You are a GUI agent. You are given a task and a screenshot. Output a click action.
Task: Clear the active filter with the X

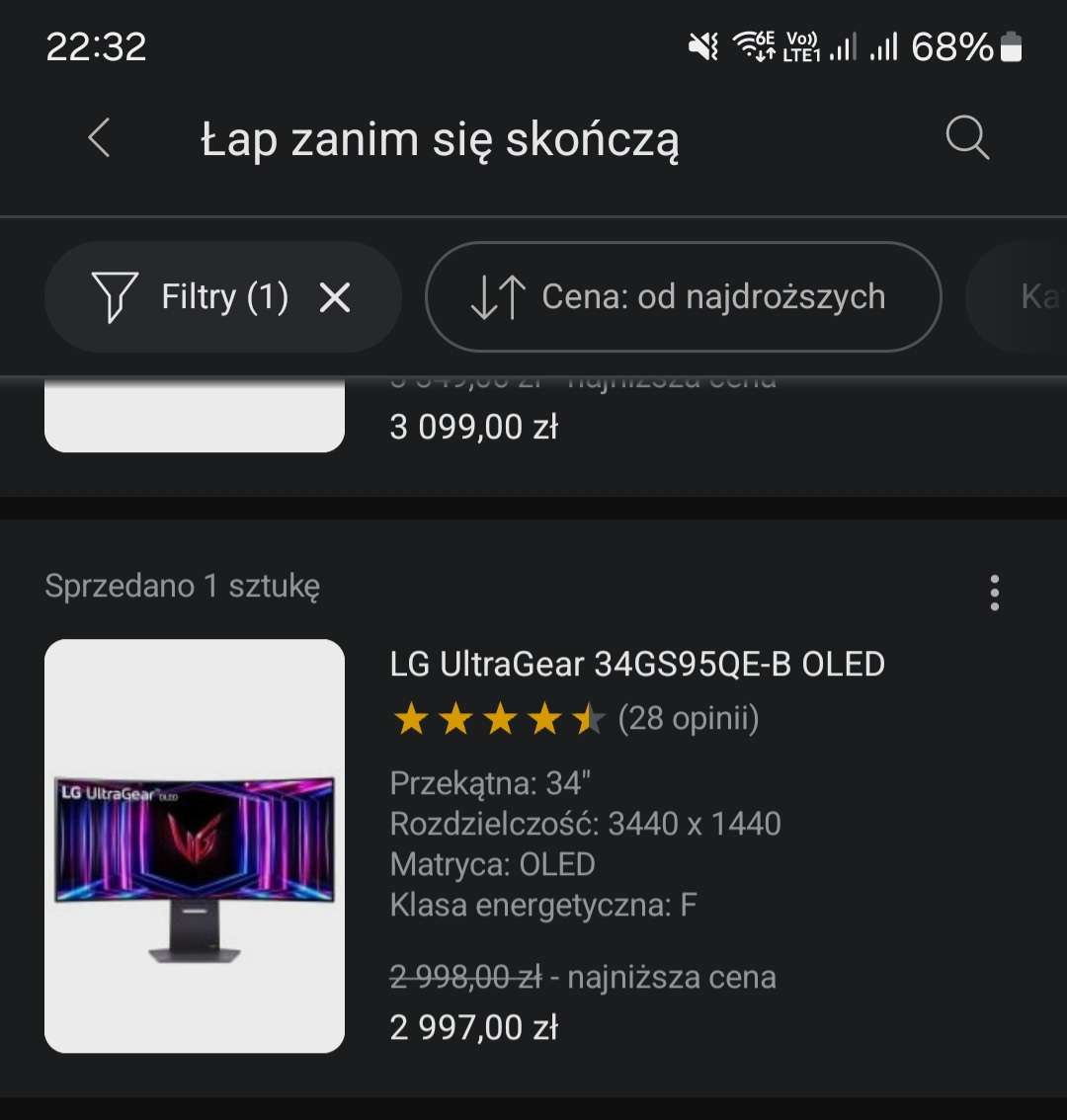click(335, 297)
